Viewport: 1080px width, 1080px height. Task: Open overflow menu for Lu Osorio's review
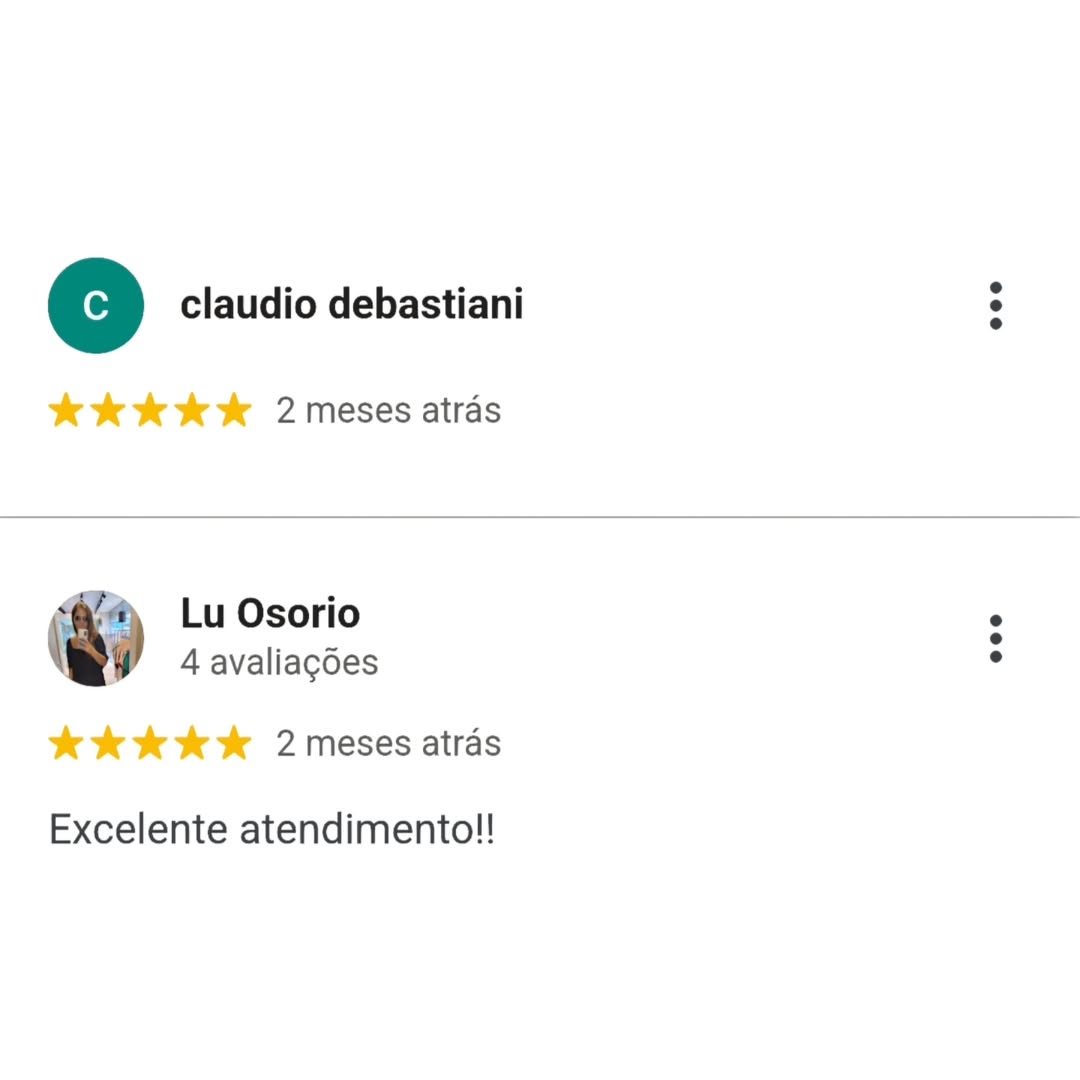pyautogui.click(x=995, y=639)
